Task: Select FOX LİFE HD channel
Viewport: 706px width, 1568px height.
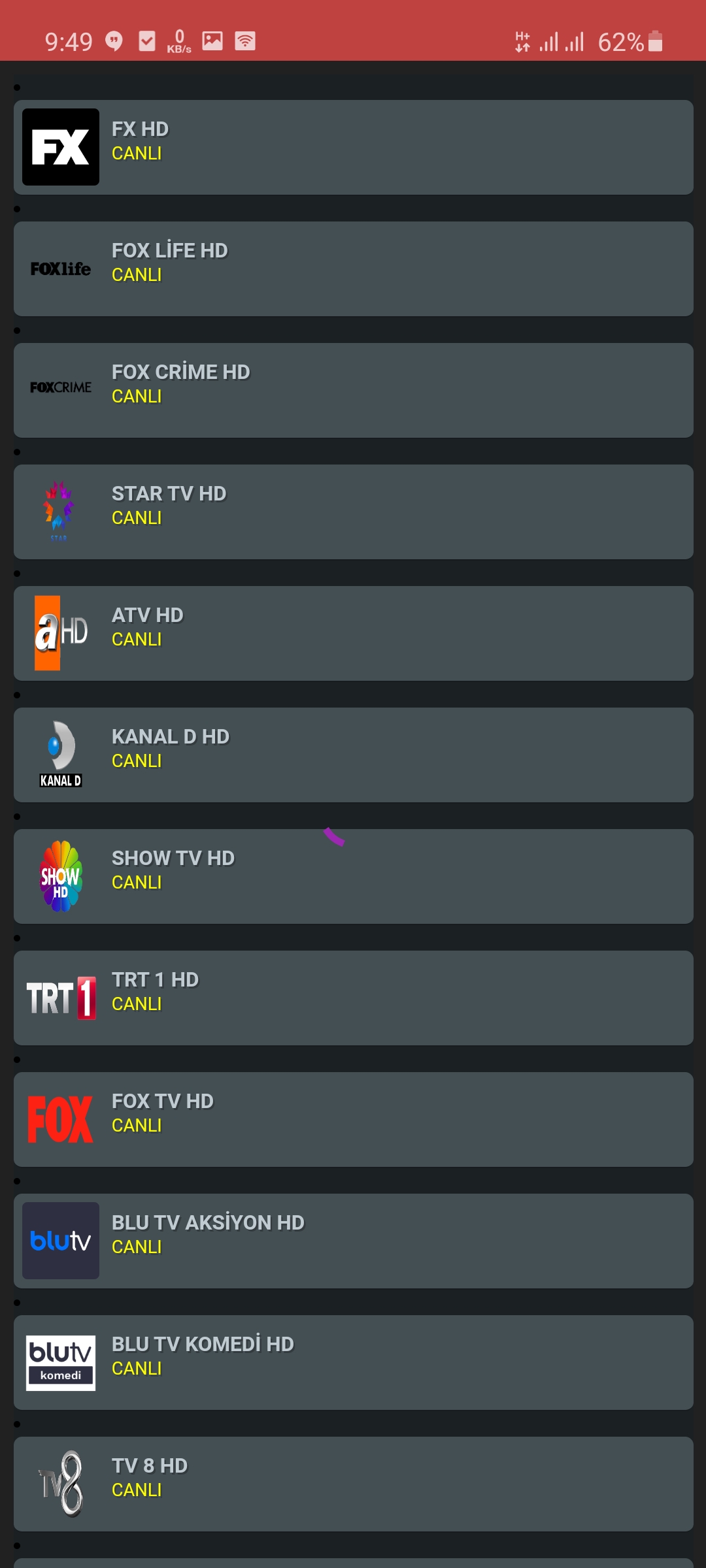Action: (353, 269)
